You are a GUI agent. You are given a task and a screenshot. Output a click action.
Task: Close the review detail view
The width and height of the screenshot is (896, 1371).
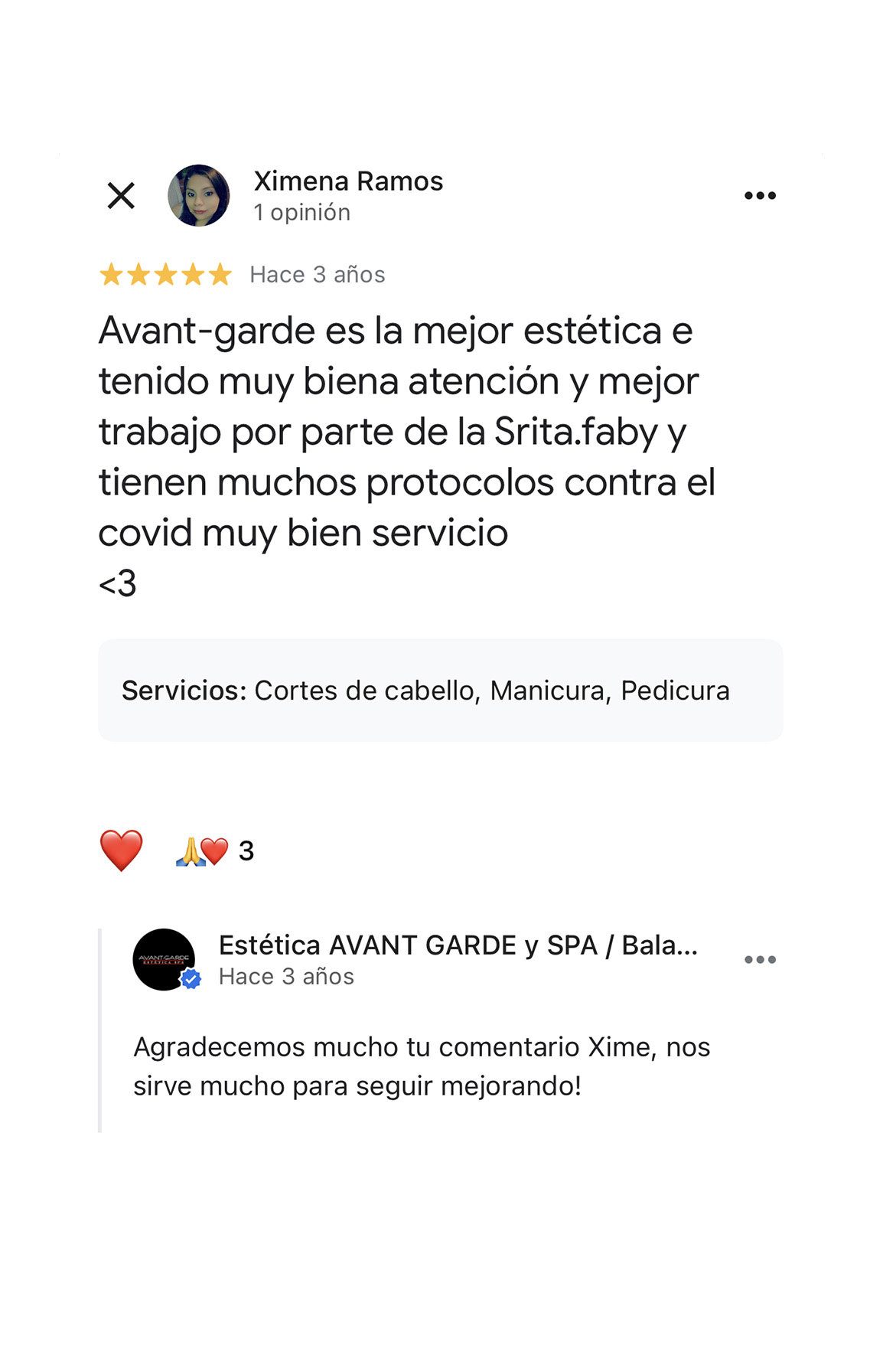[x=121, y=196]
